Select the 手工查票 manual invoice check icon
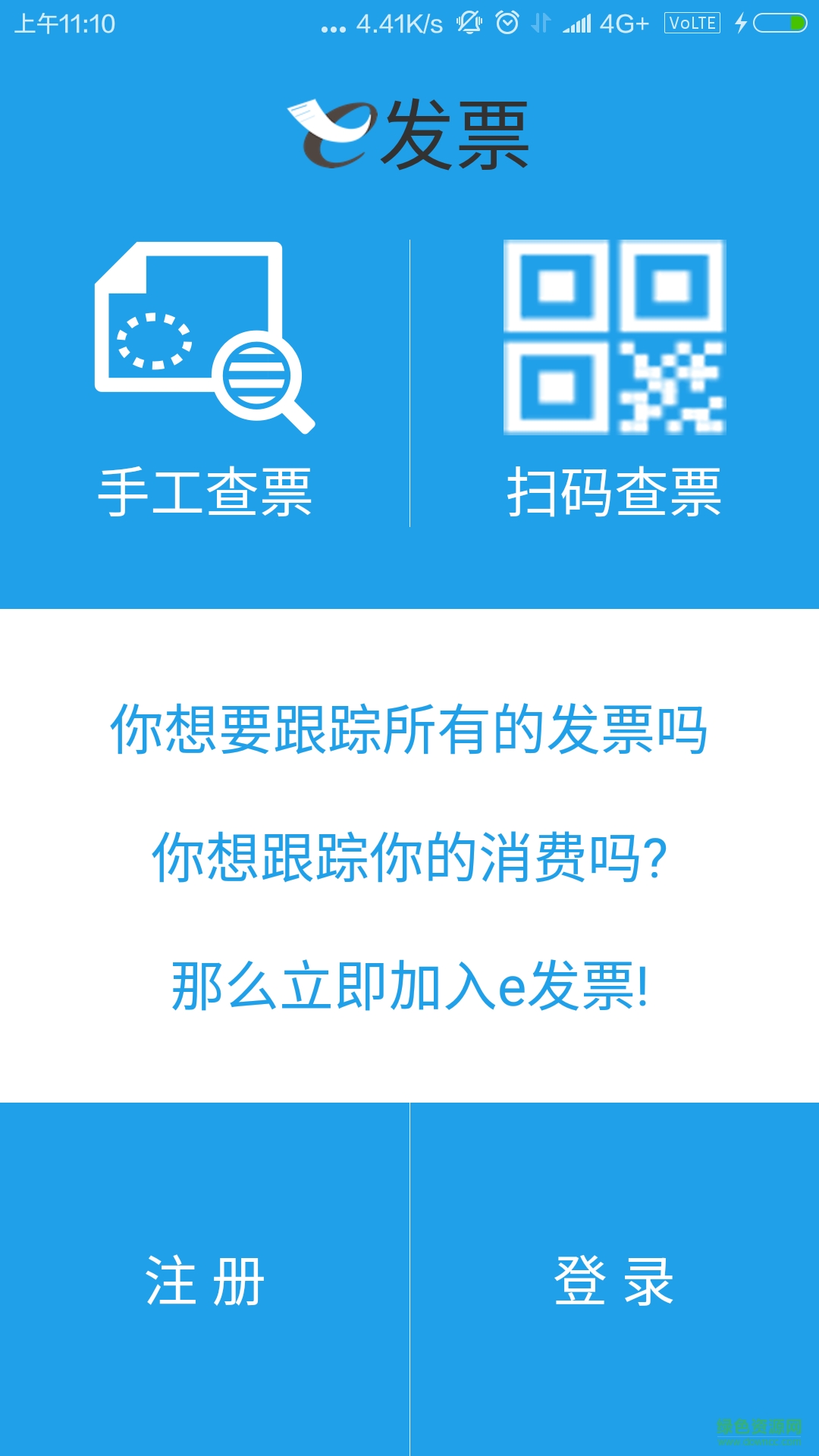Image resolution: width=819 pixels, height=1456 pixels. point(205,341)
